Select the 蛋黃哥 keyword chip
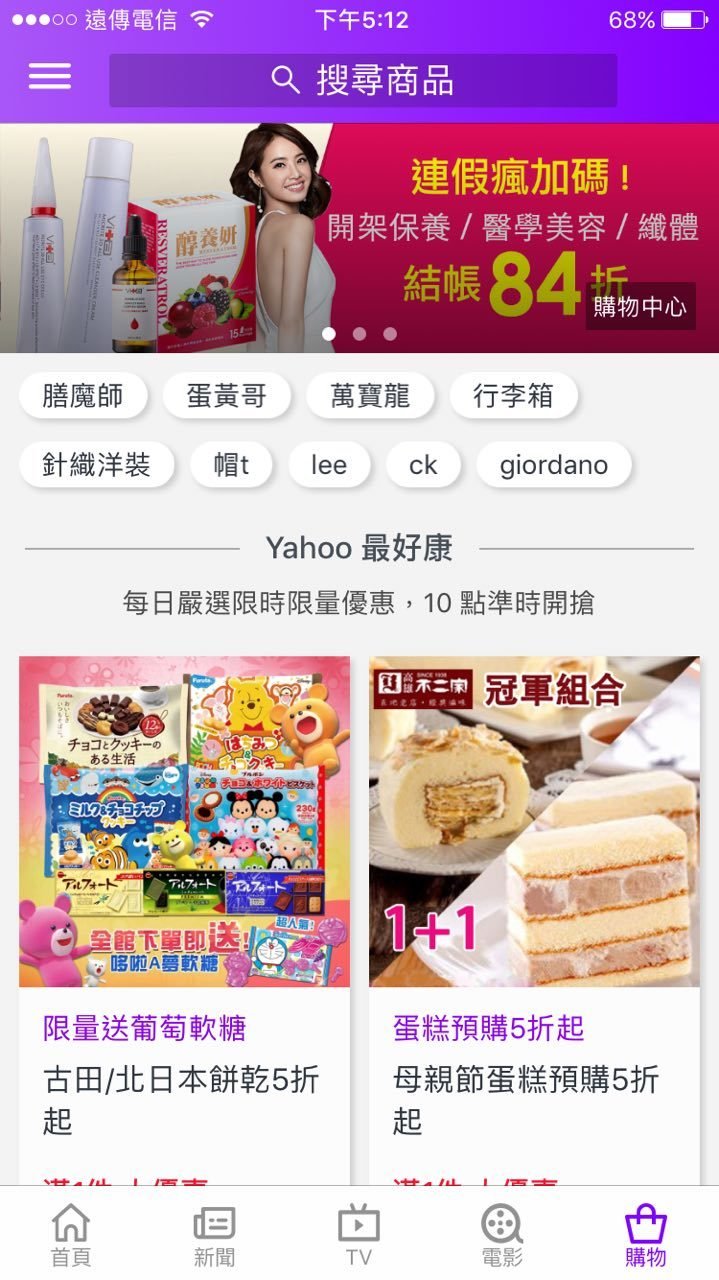Image resolution: width=719 pixels, height=1280 pixels. pos(227,396)
